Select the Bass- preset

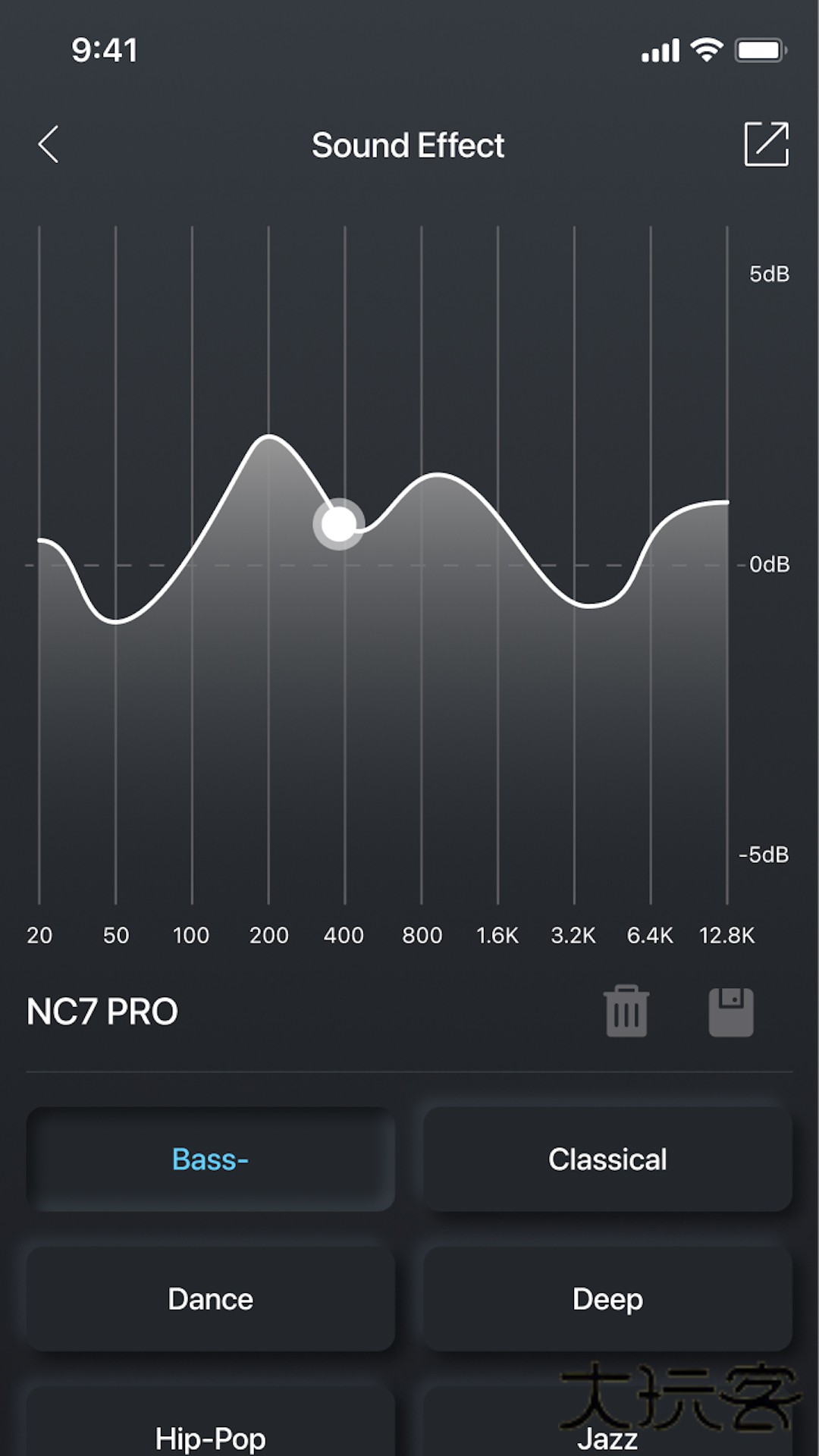[210, 1159]
